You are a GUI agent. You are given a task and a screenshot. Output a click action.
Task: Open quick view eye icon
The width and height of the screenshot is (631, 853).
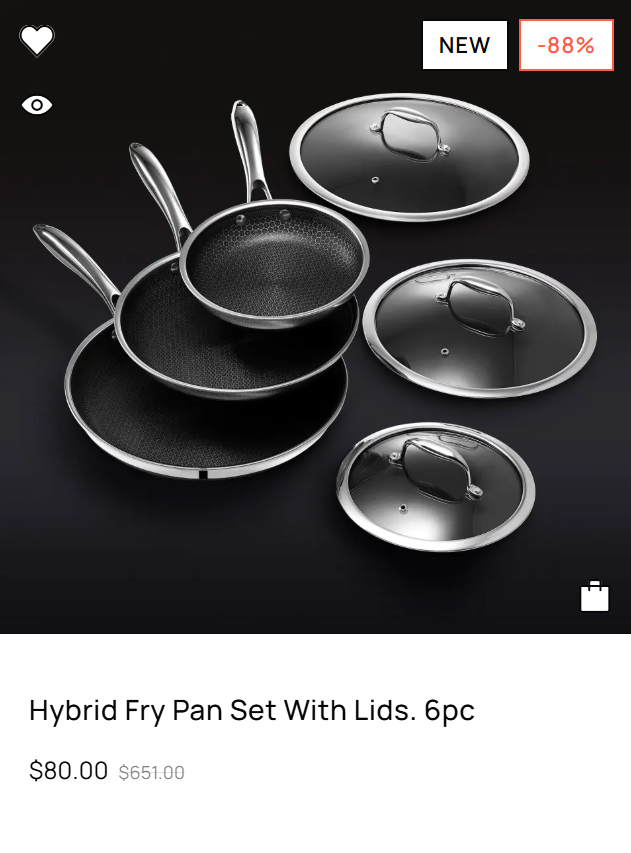coord(37,105)
